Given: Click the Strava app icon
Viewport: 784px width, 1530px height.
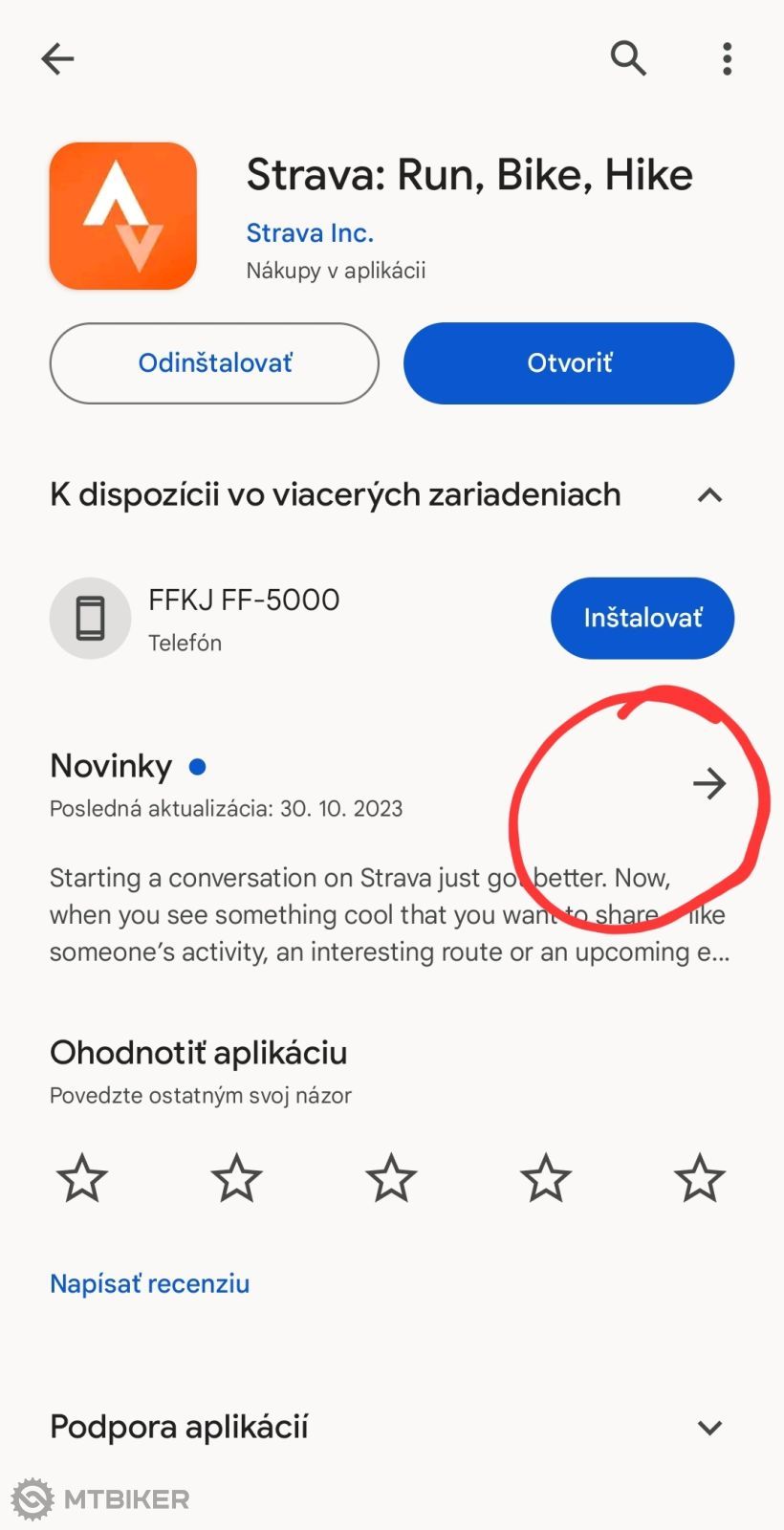Looking at the screenshot, I should (x=122, y=215).
